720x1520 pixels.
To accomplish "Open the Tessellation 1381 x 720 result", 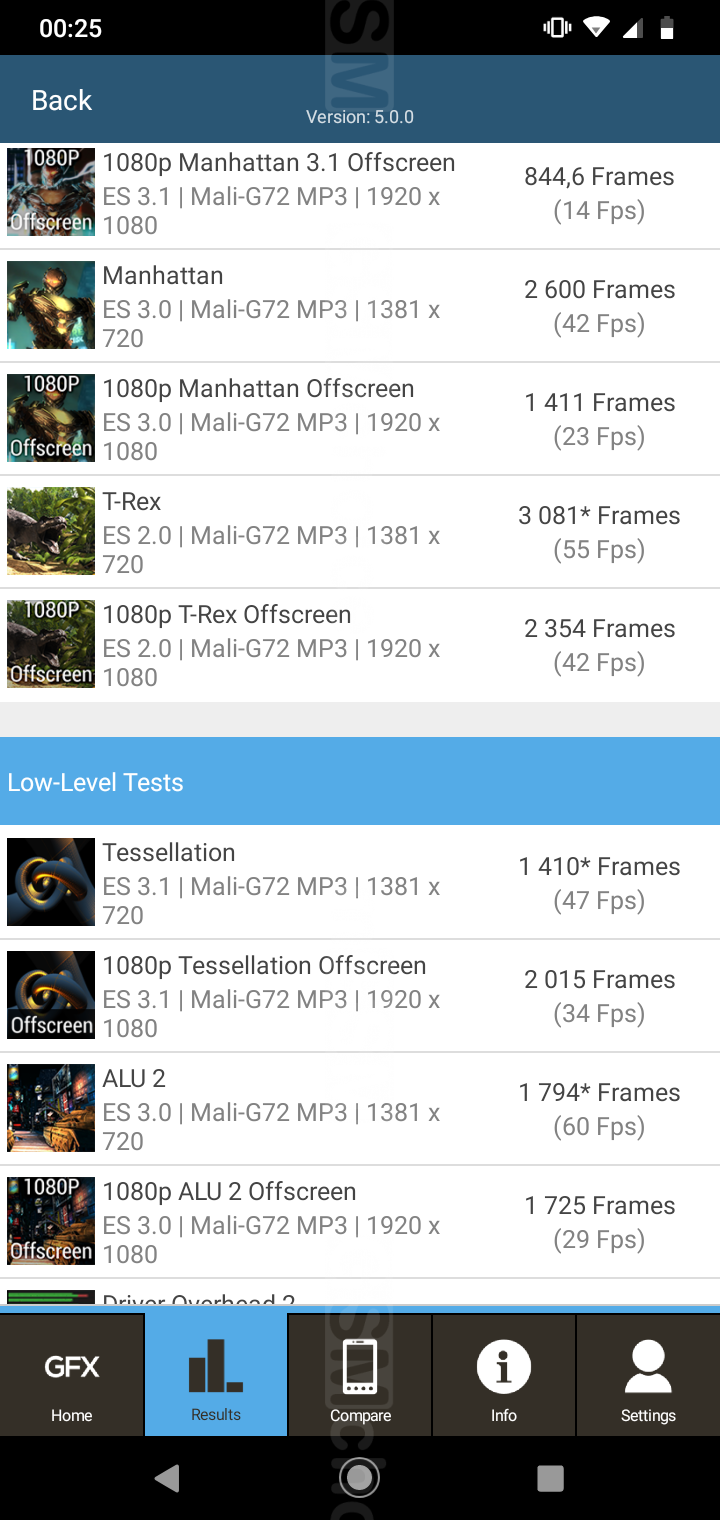I will [x=360, y=883].
